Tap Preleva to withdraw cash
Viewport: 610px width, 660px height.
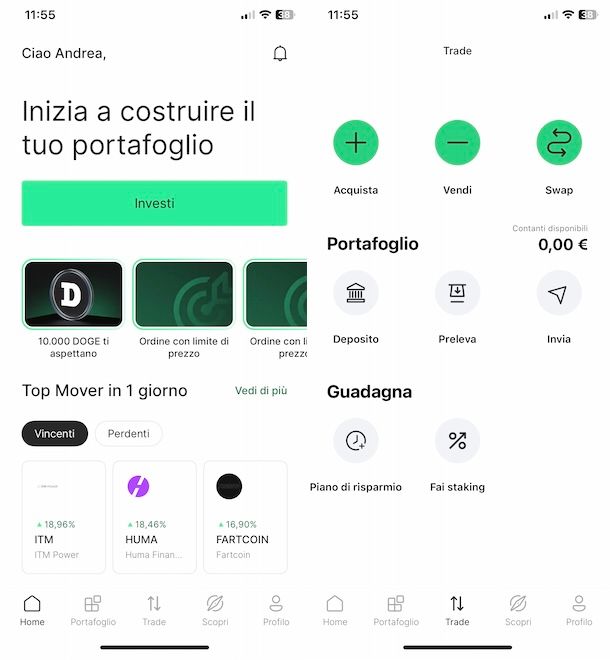tap(457, 293)
